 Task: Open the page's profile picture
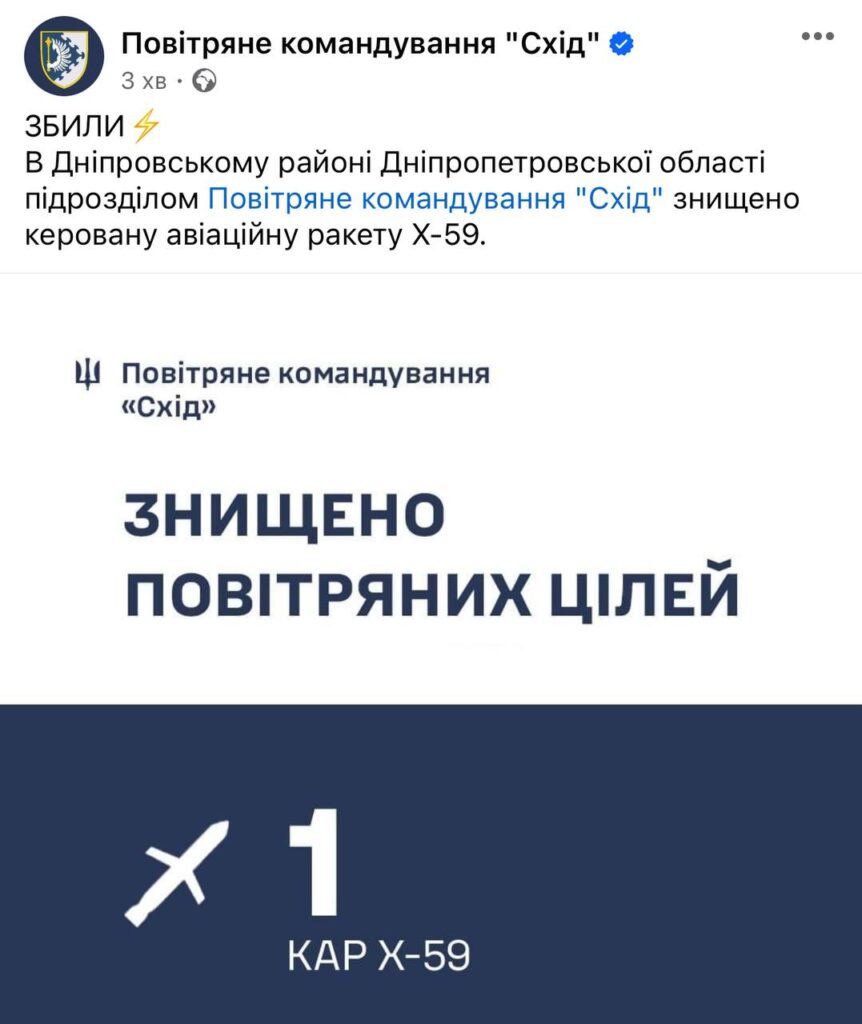[64, 57]
